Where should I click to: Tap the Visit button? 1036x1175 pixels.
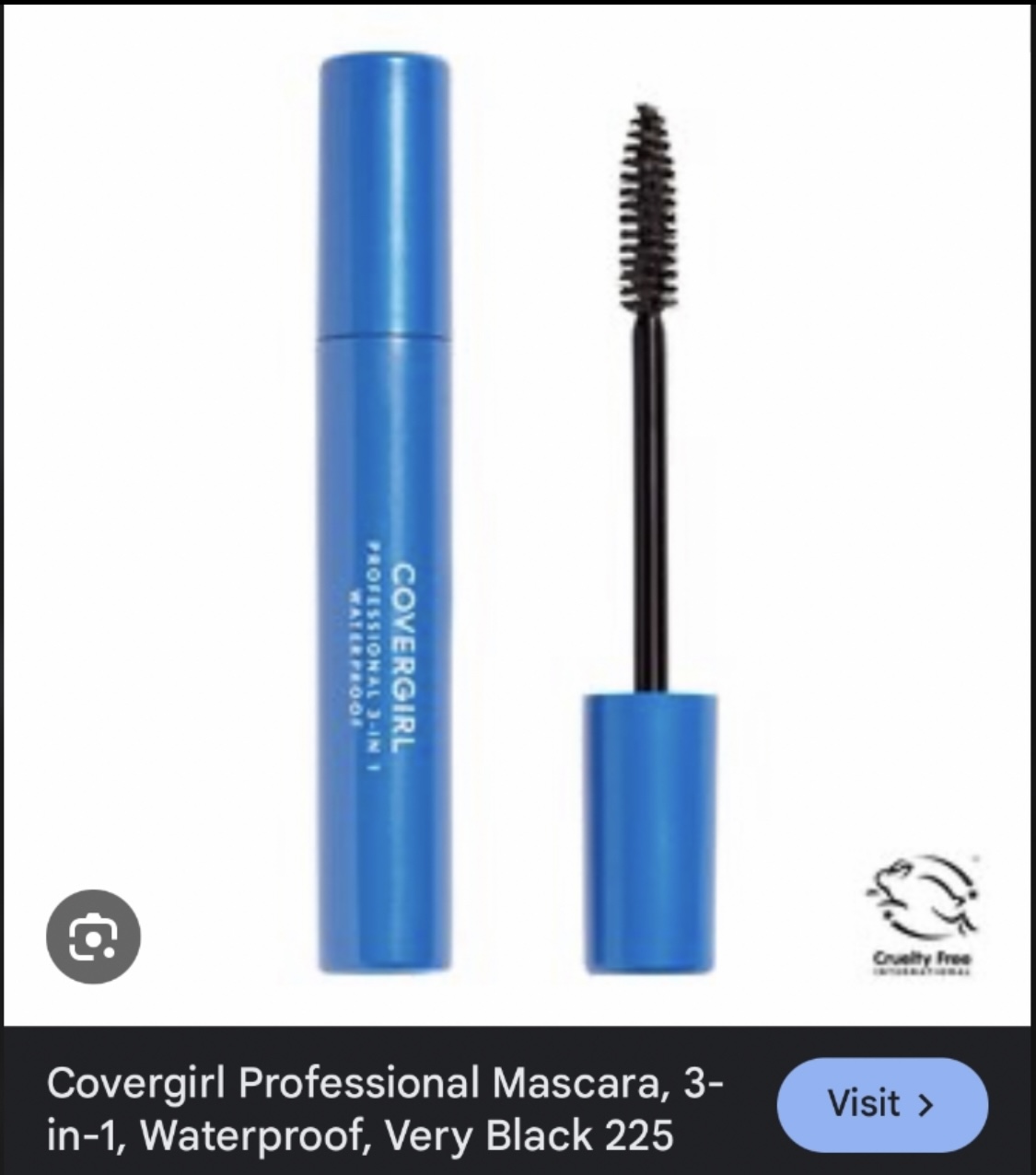881,1102
